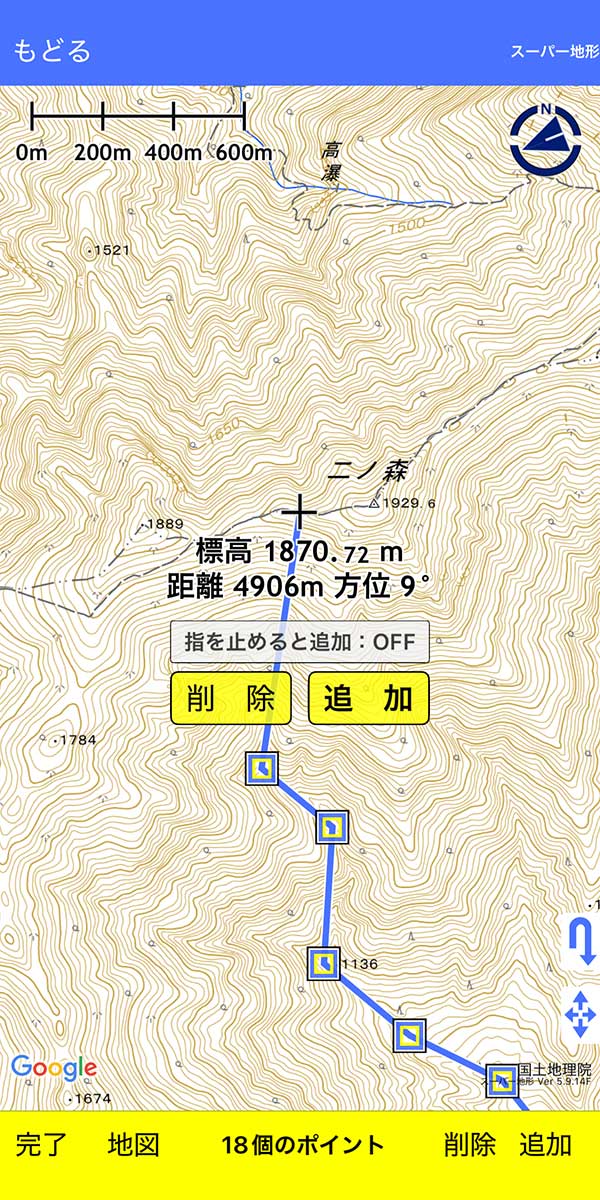Image resolution: width=600 pixels, height=1200 pixels.
Task: Open 地図 map options
Action: tap(133, 1145)
